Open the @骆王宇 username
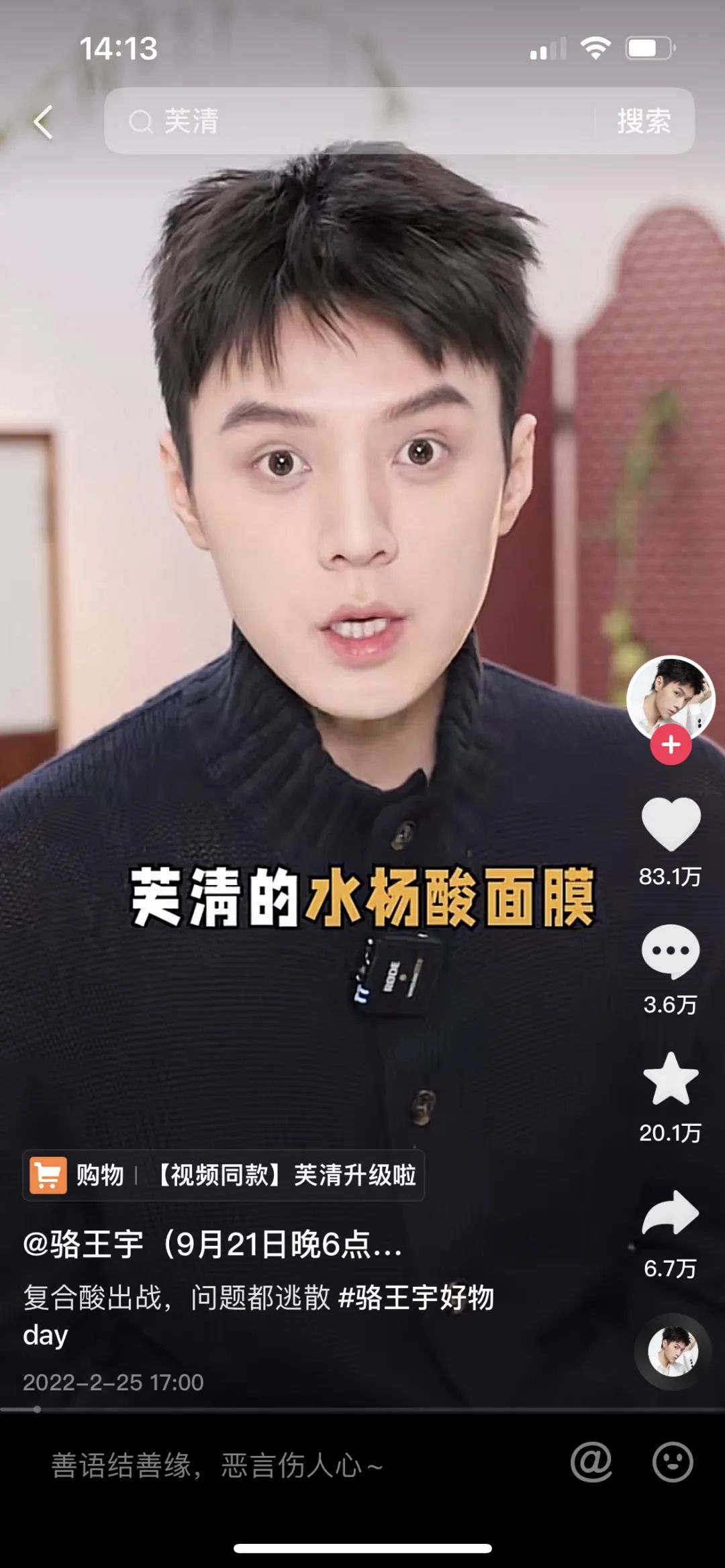The image size is (725, 1568). point(212,1245)
